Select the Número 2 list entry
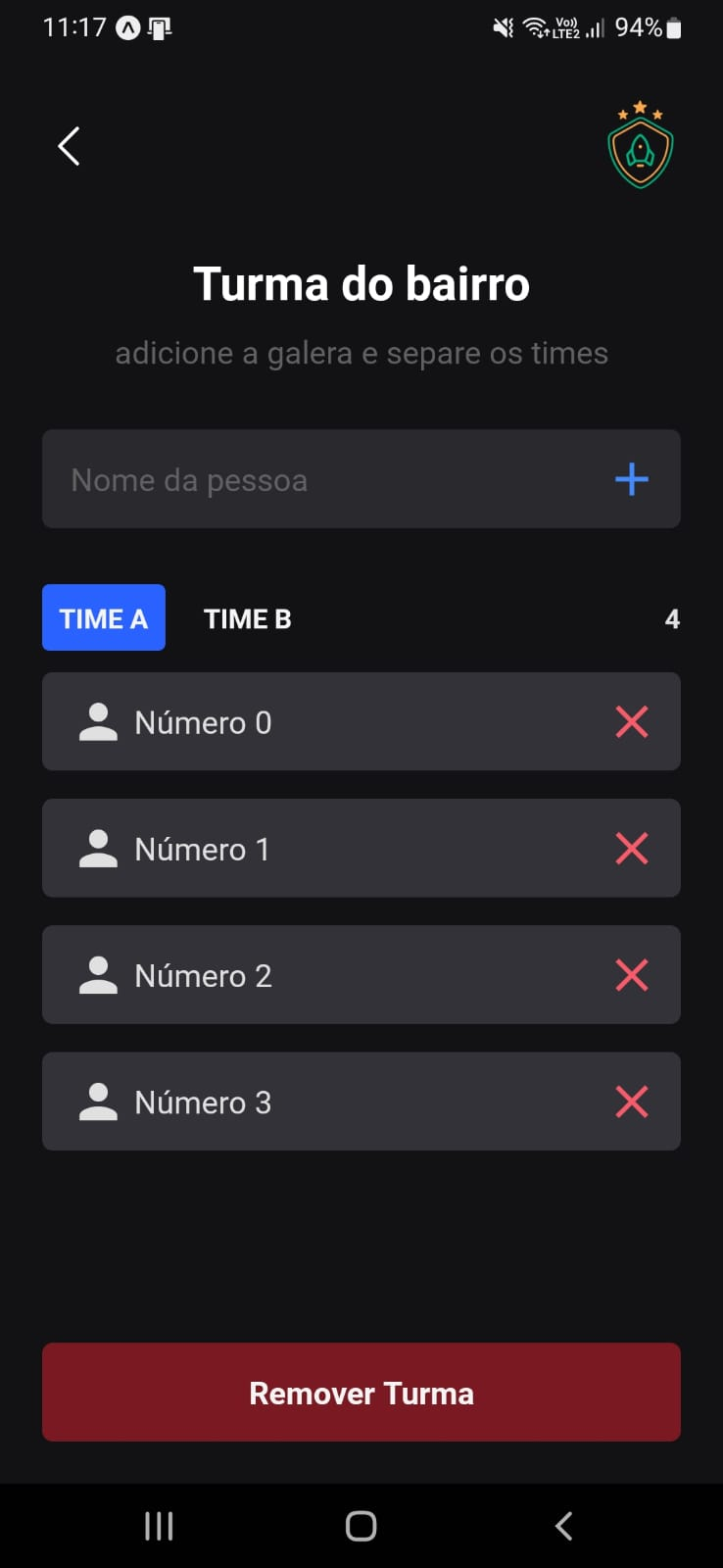723x1568 pixels. (361, 975)
